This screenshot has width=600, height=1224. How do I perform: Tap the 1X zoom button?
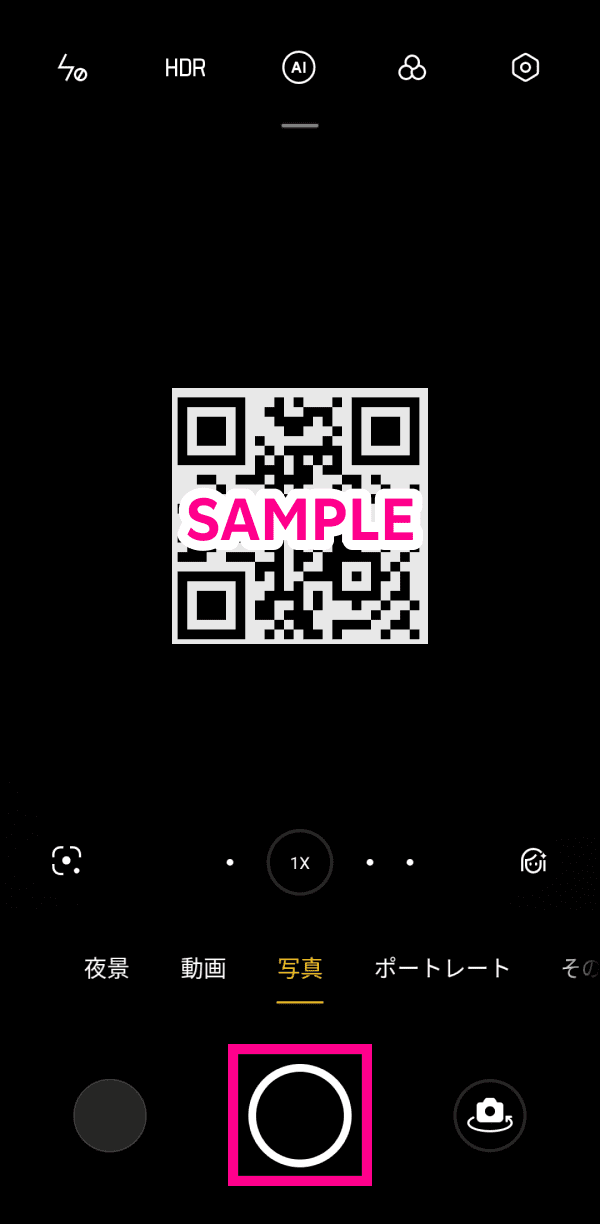(300, 862)
